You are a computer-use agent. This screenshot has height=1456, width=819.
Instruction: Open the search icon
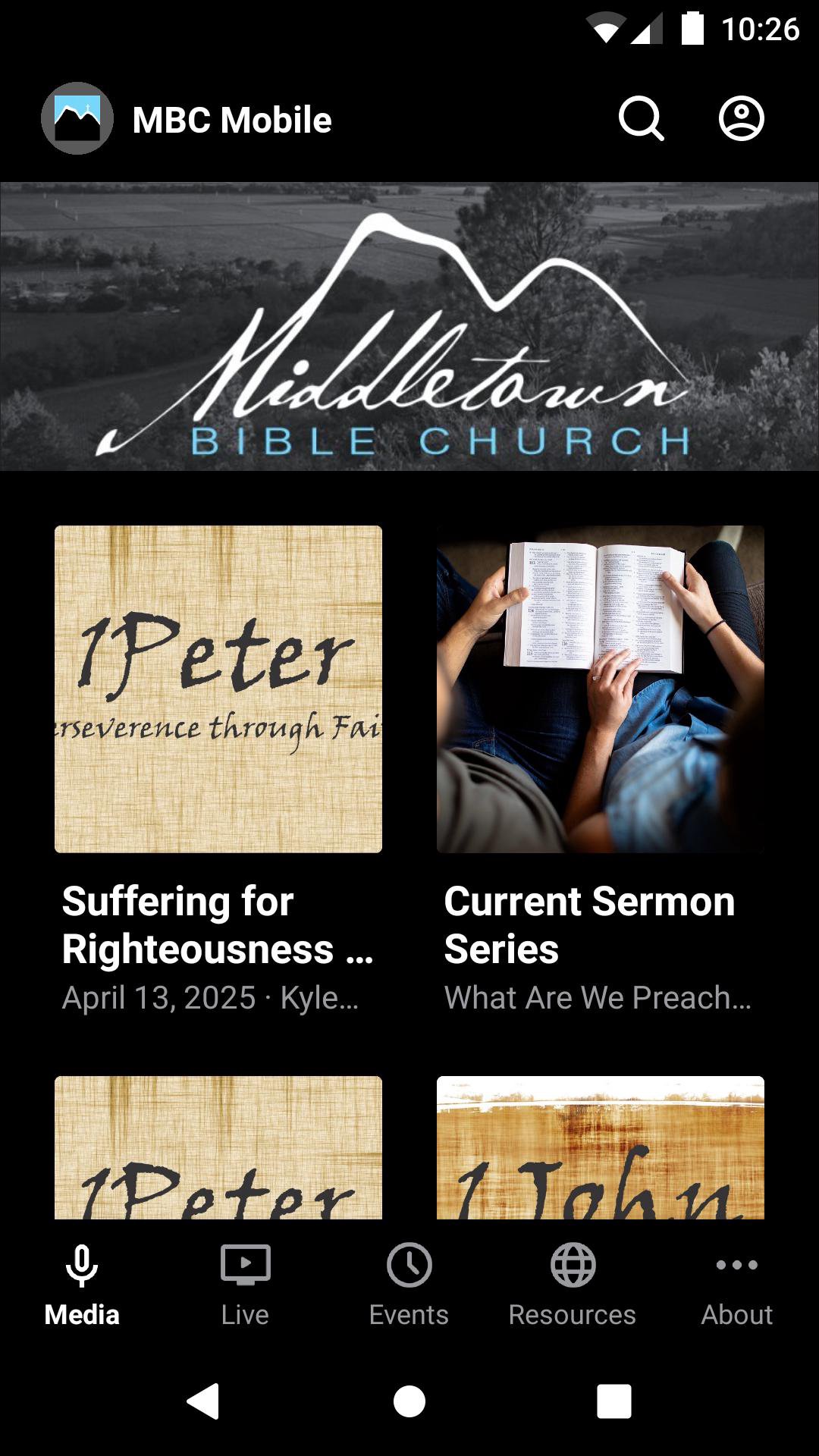(641, 119)
